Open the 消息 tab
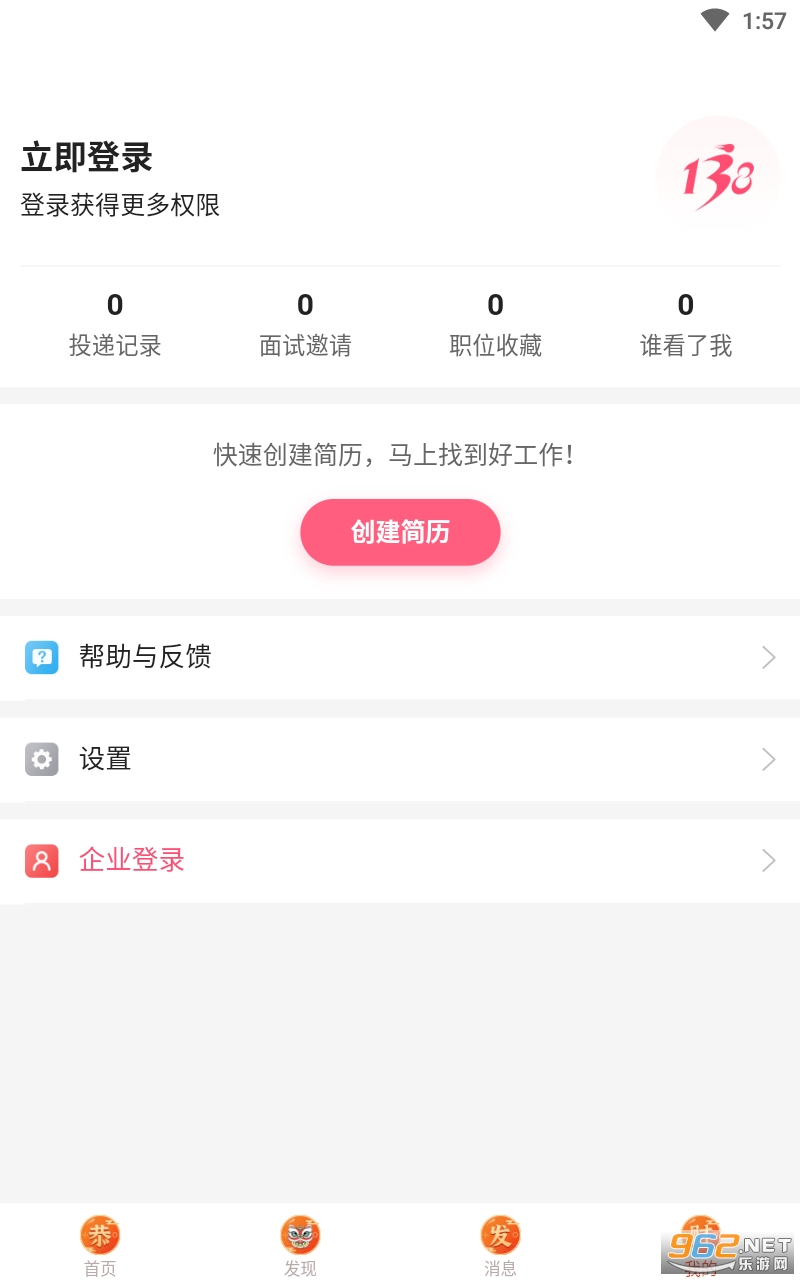The height and width of the screenshot is (1280, 800). (500, 1243)
